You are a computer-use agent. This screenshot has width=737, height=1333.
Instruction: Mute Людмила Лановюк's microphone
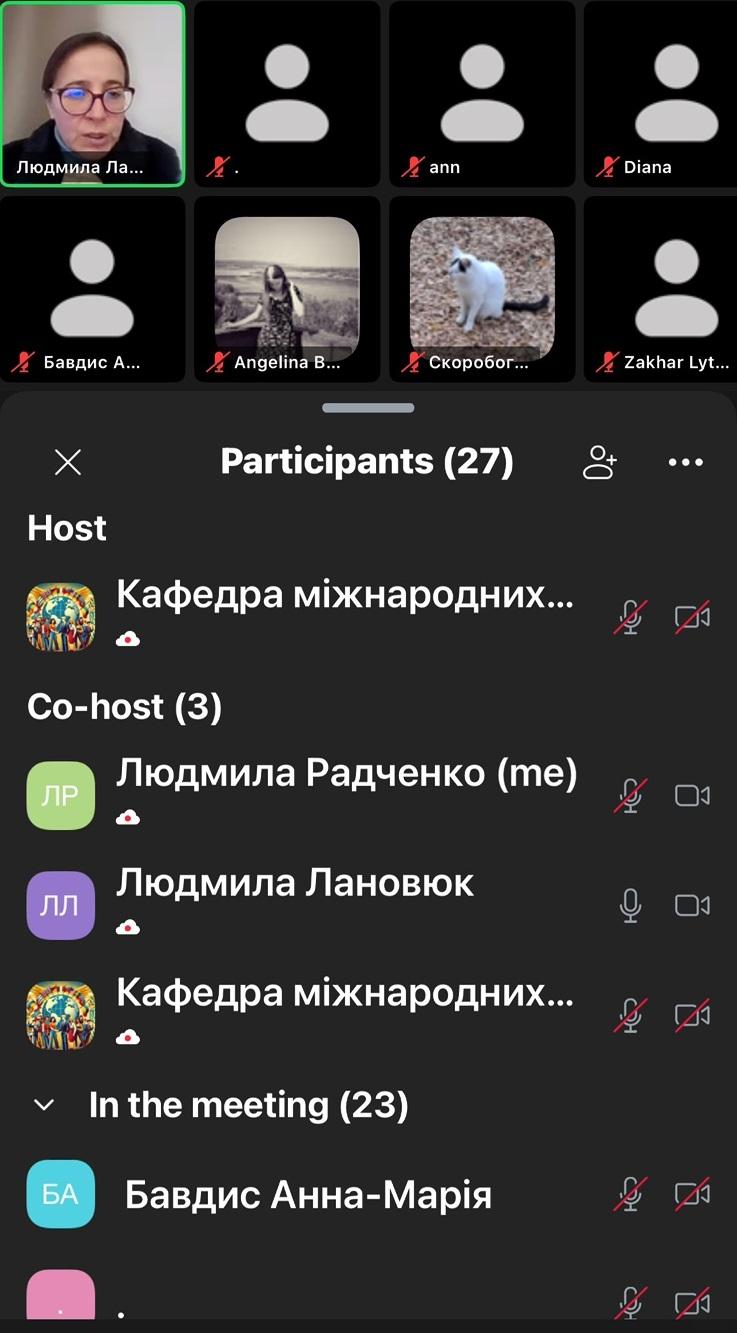click(x=630, y=905)
